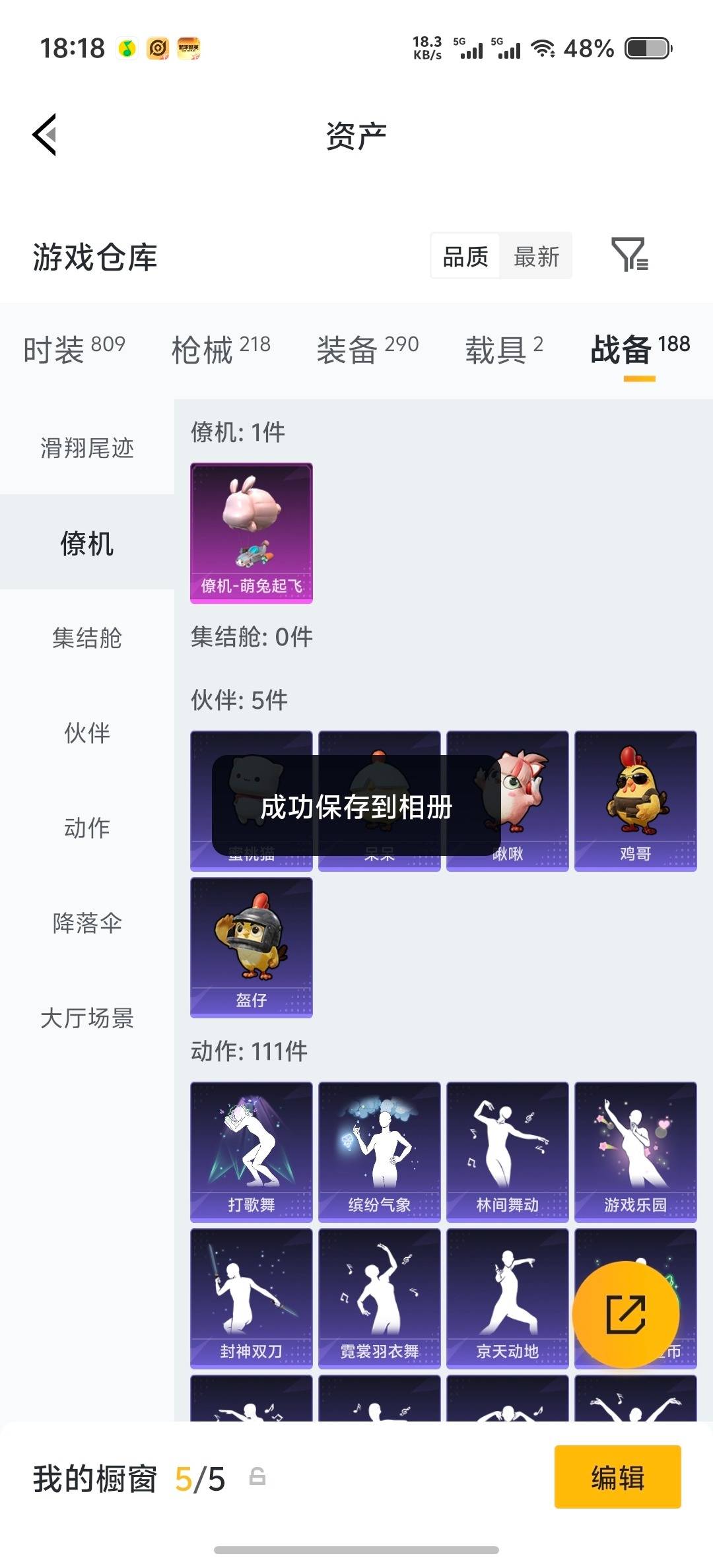Click the back arrow at top left
Image resolution: width=713 pixels, height=1568 pixels.
pyautogui.click(x=44, y=135)
